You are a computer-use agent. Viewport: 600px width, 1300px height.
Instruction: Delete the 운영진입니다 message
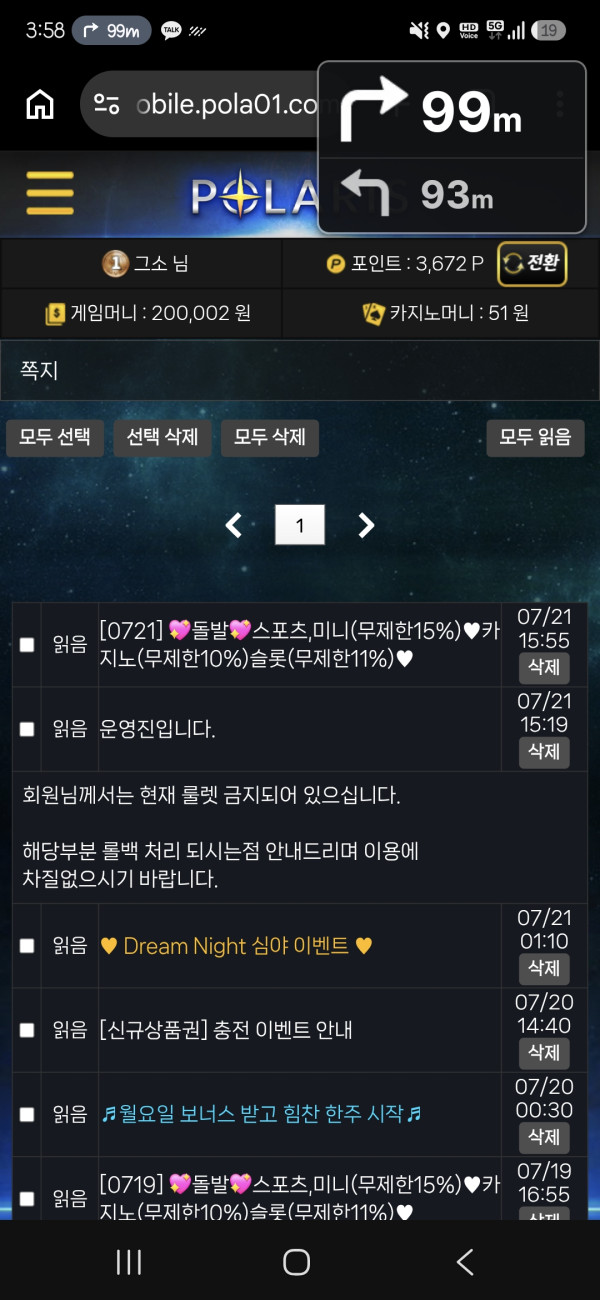click(x=544, y=752)
